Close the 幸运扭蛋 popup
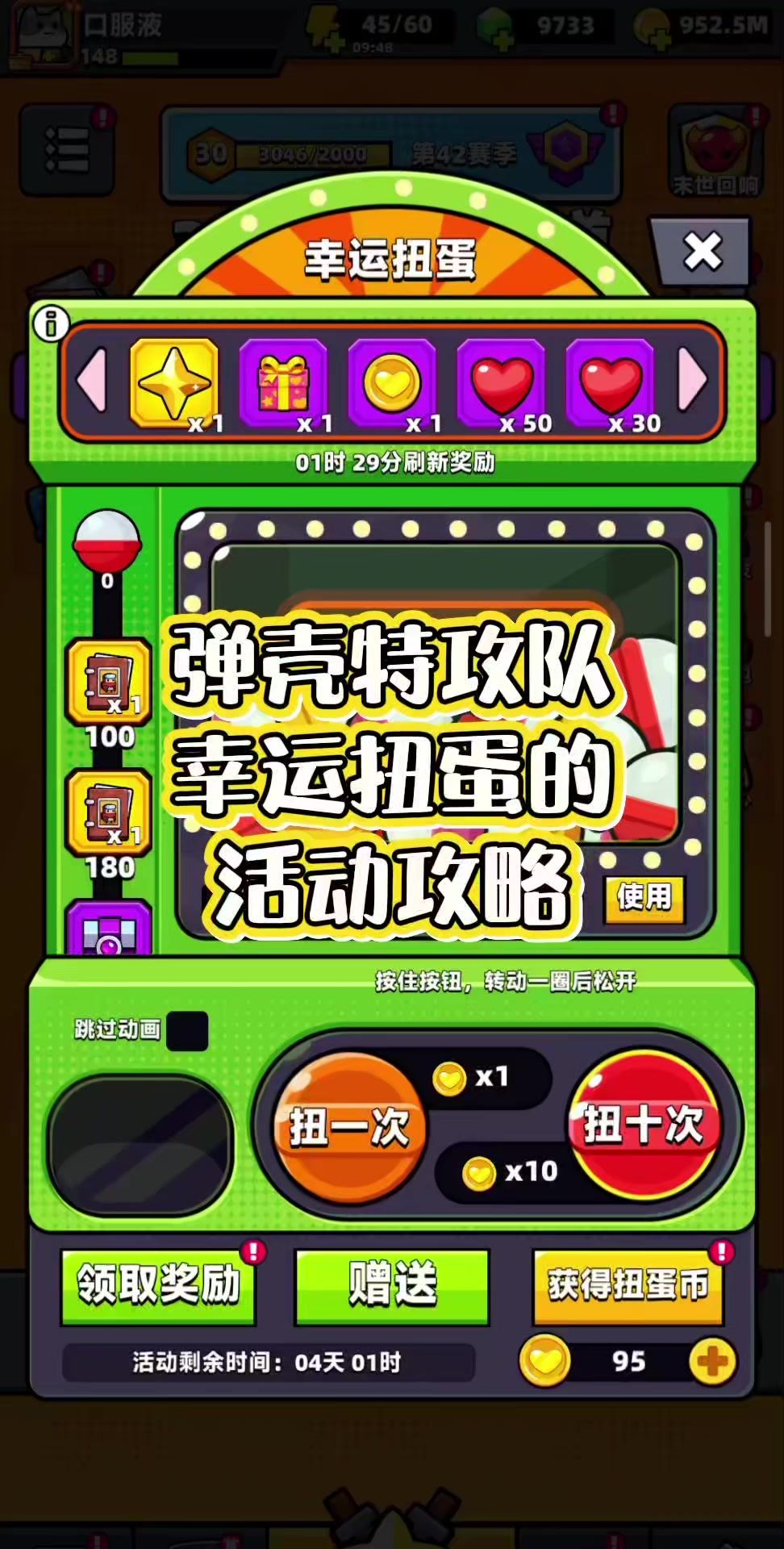784x1549 pixels. pos(702,253)
